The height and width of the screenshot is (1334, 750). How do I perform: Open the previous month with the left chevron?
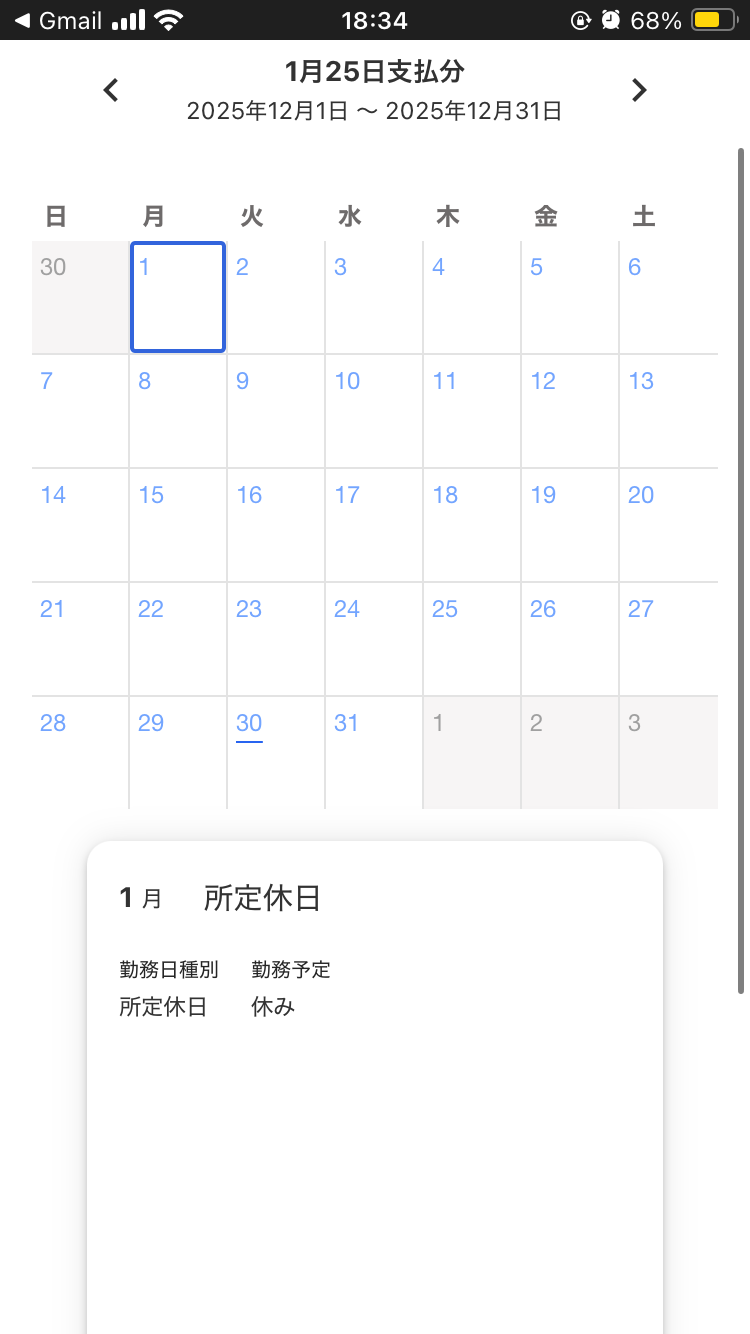110,90
